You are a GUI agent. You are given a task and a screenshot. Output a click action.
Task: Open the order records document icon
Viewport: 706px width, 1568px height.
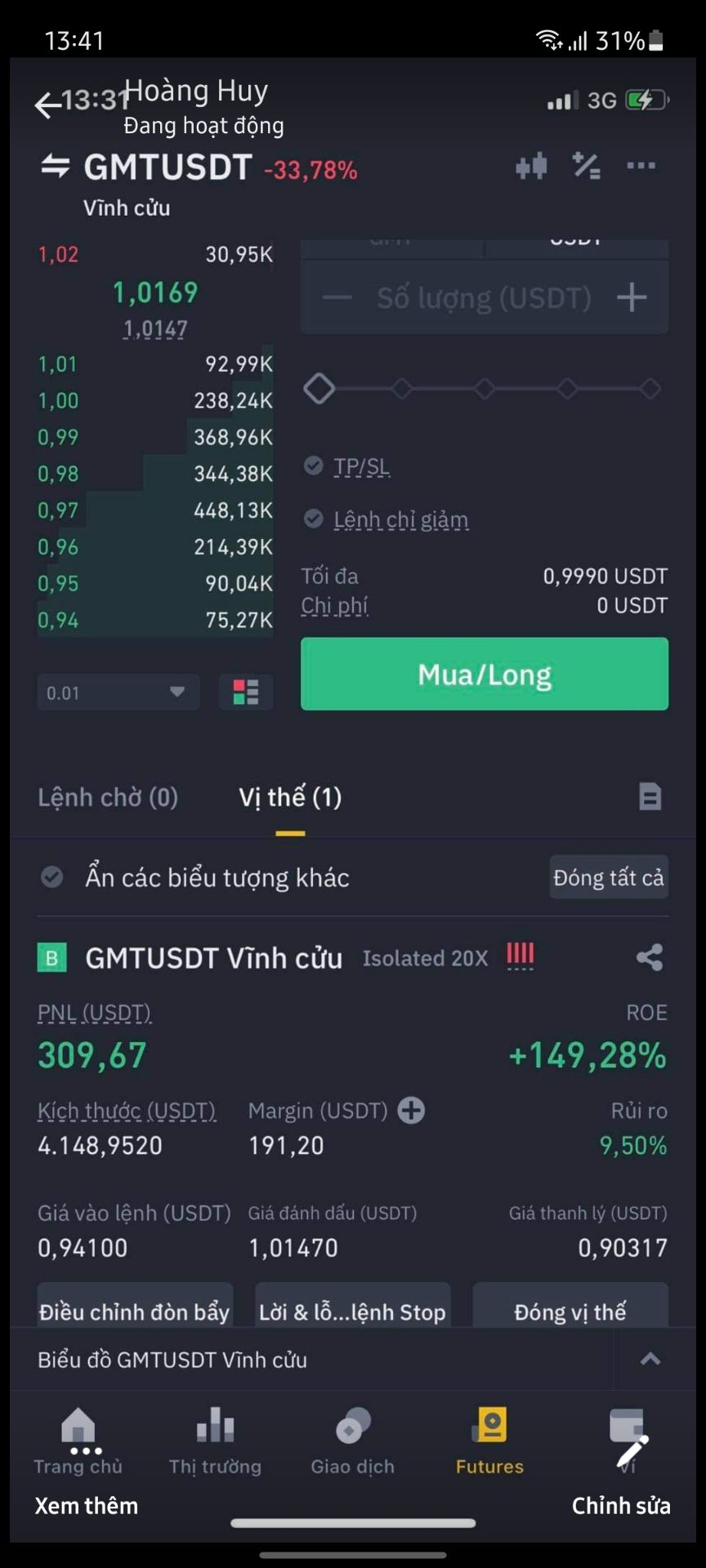point(650,796)
